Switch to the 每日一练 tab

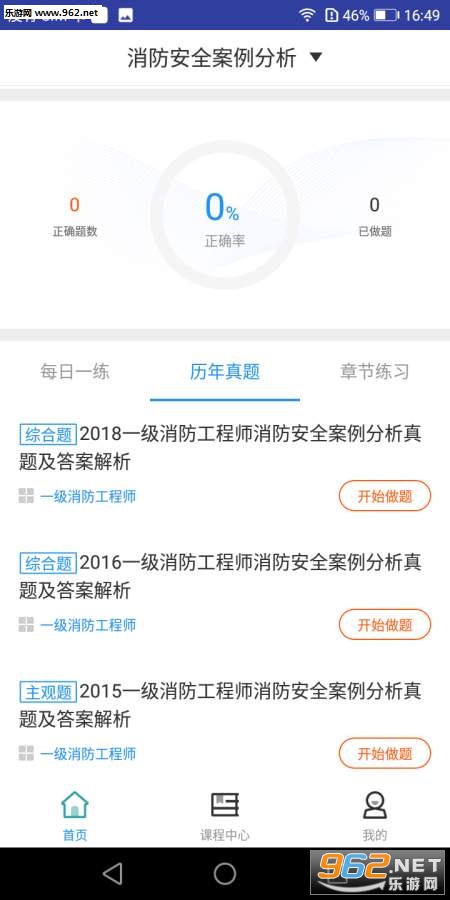(75, 371)
